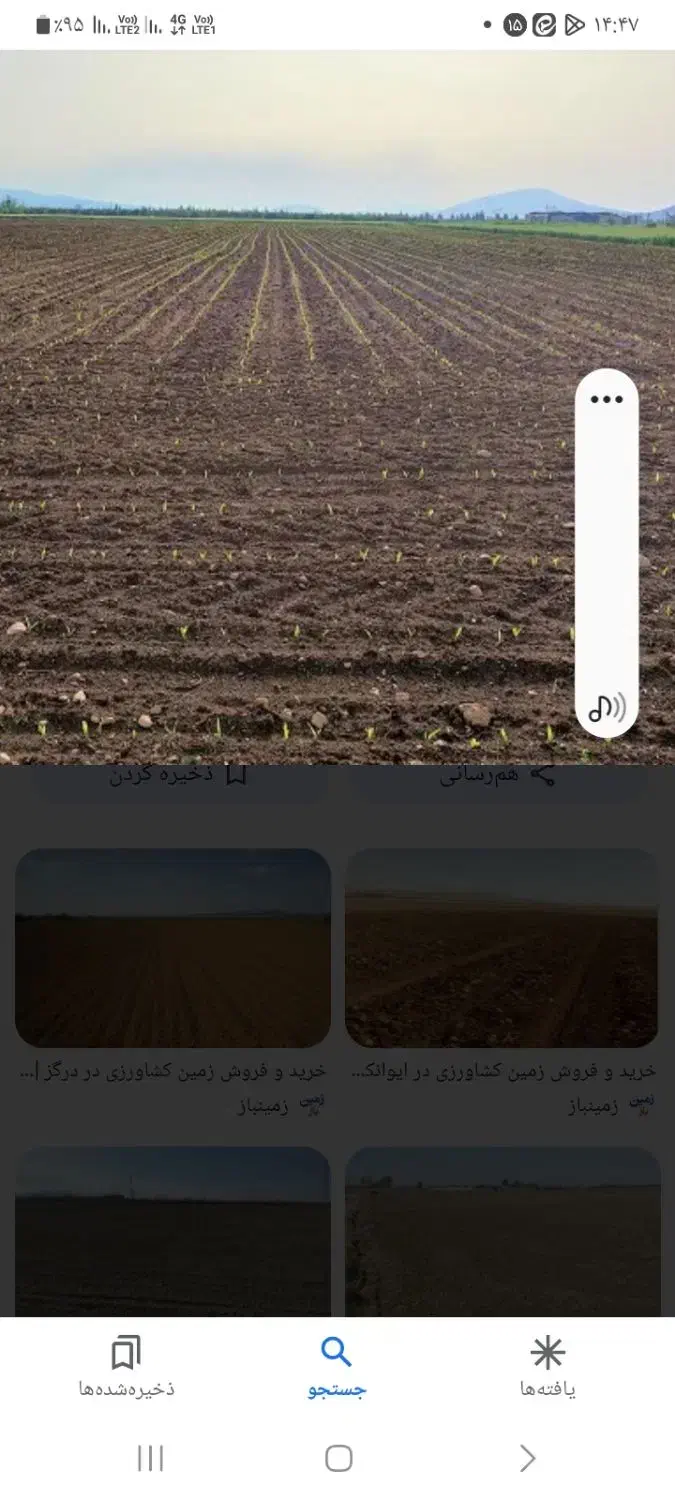Tap the media sound icon on volume panel
This screenshot has width=675, height=1500.
pyautogui.click(x=606, y=708)
